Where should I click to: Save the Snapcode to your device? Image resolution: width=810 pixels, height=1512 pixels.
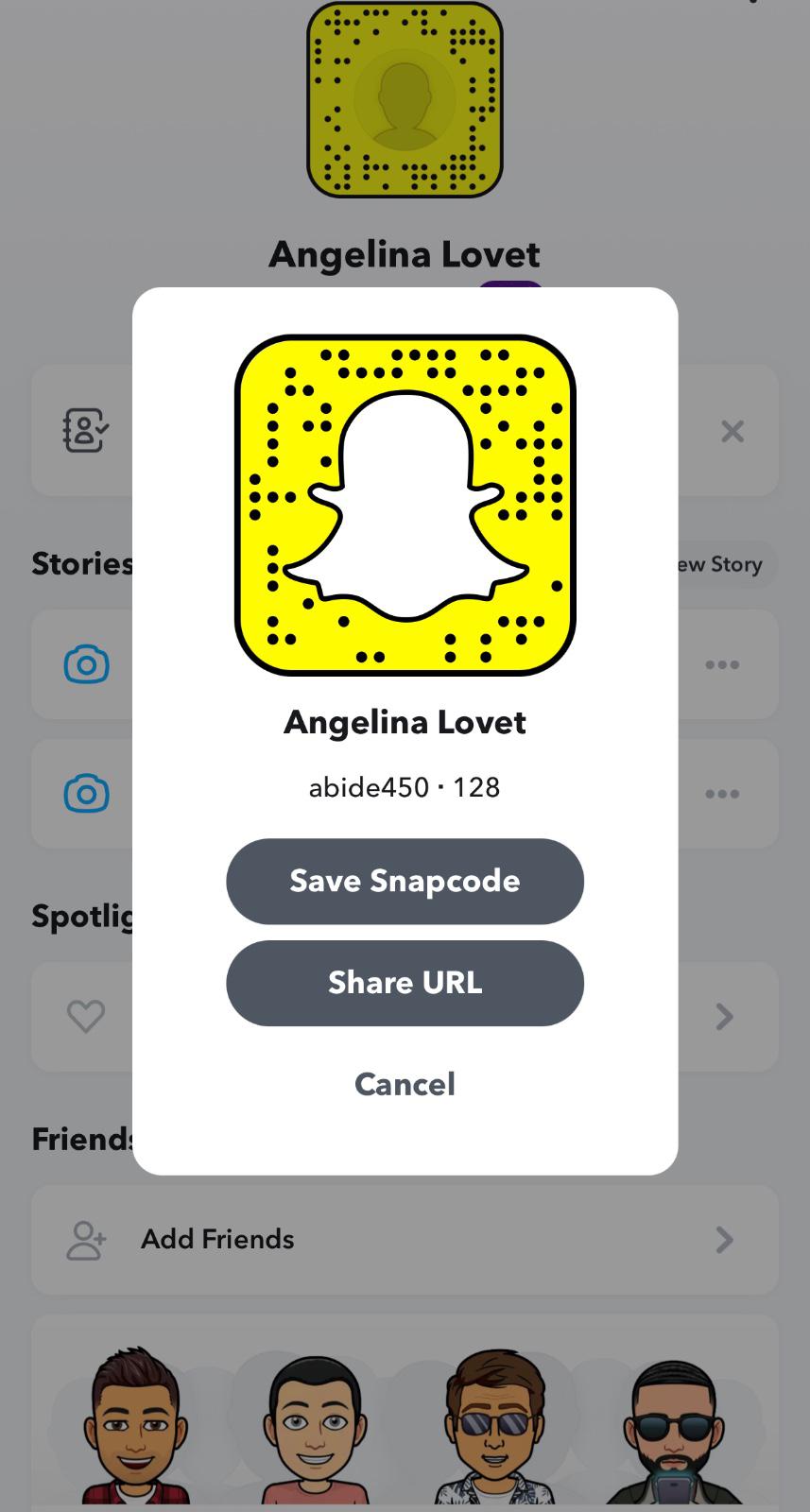[405, 881]
